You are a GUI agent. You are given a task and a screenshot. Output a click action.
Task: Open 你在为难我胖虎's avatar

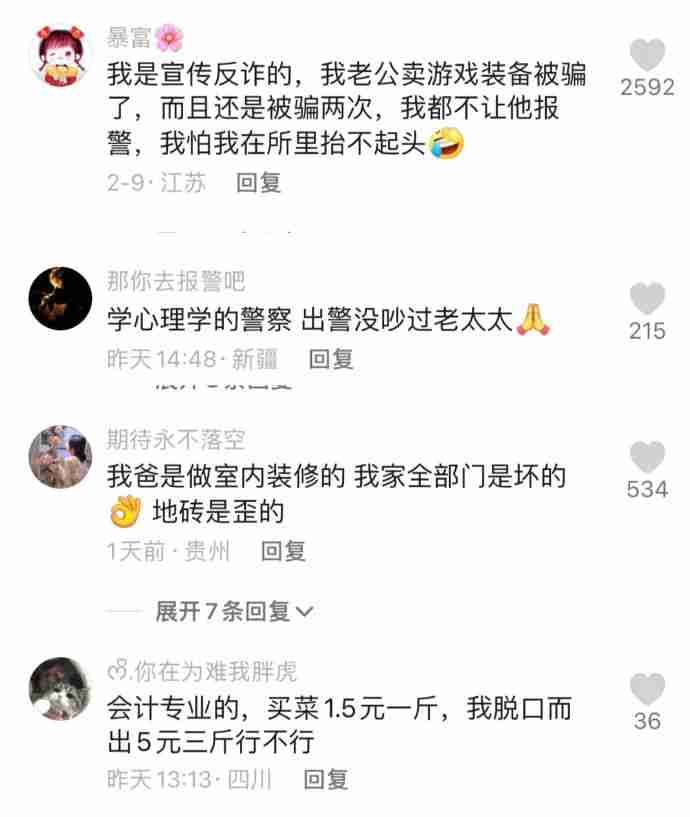coord(60,690)
